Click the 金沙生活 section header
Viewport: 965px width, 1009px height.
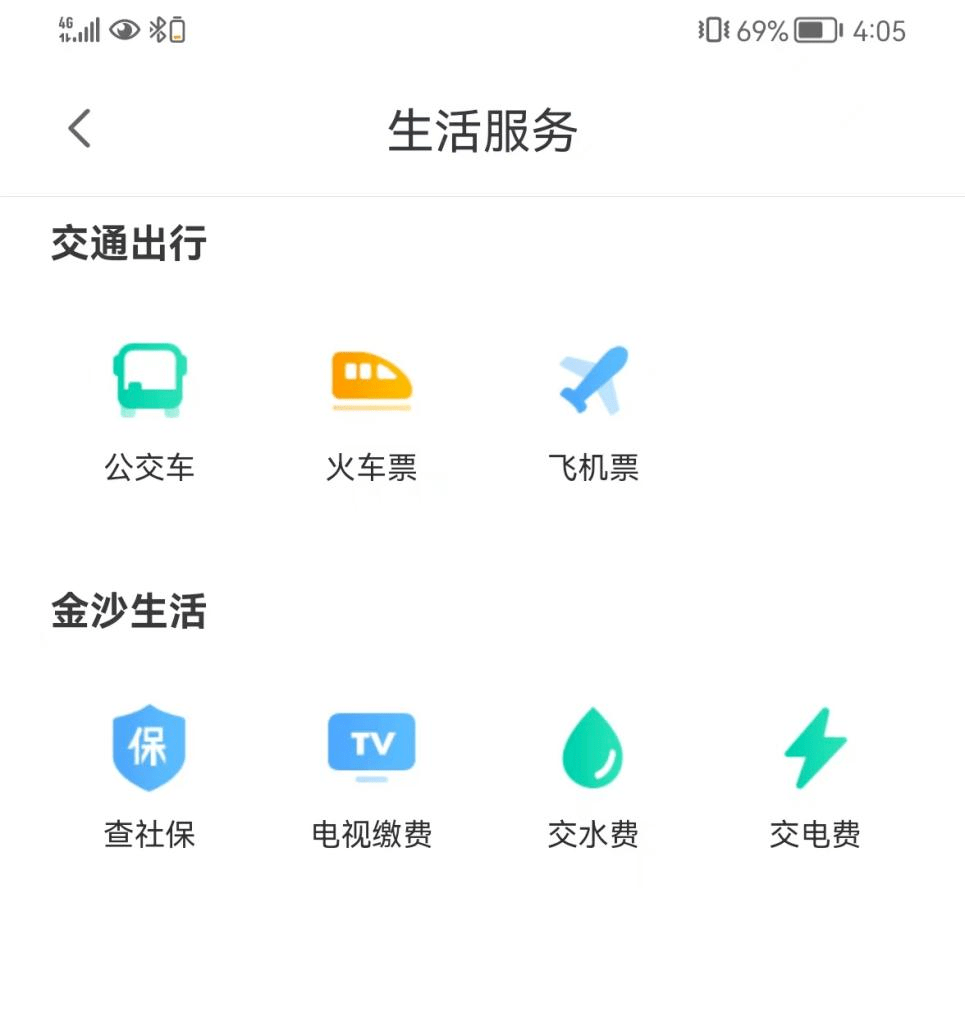[x=128, y=613]
